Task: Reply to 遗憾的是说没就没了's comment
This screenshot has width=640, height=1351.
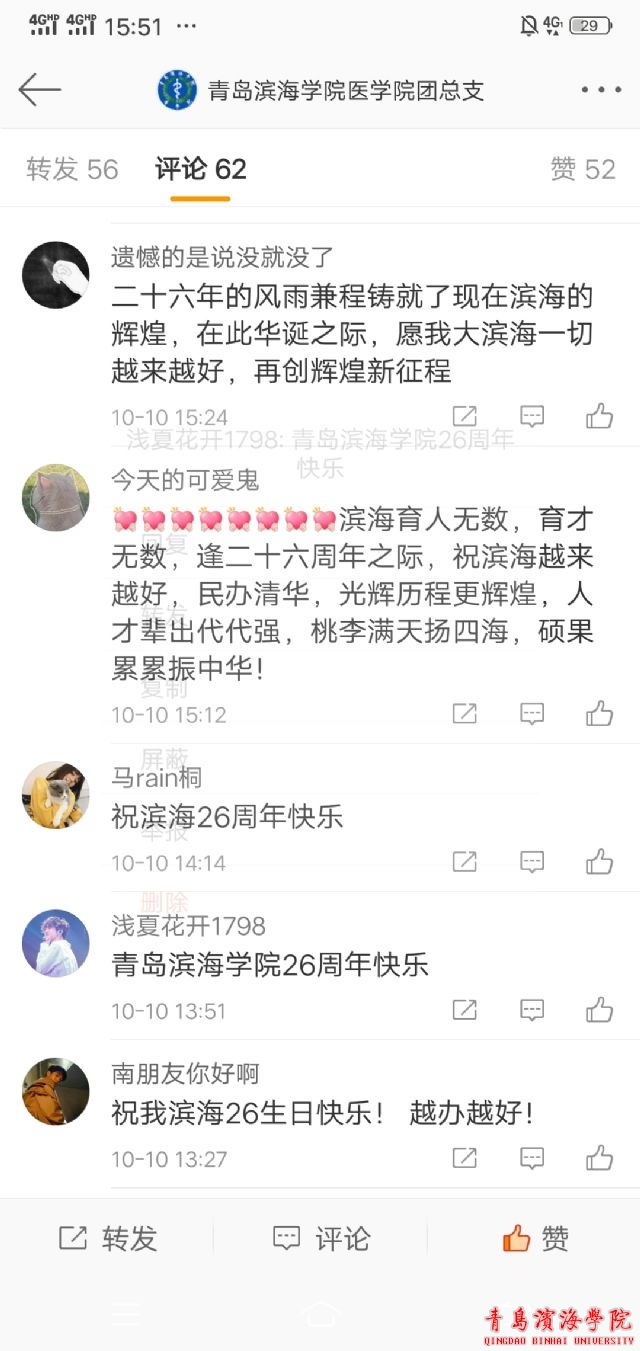Action: click(532, 416)
